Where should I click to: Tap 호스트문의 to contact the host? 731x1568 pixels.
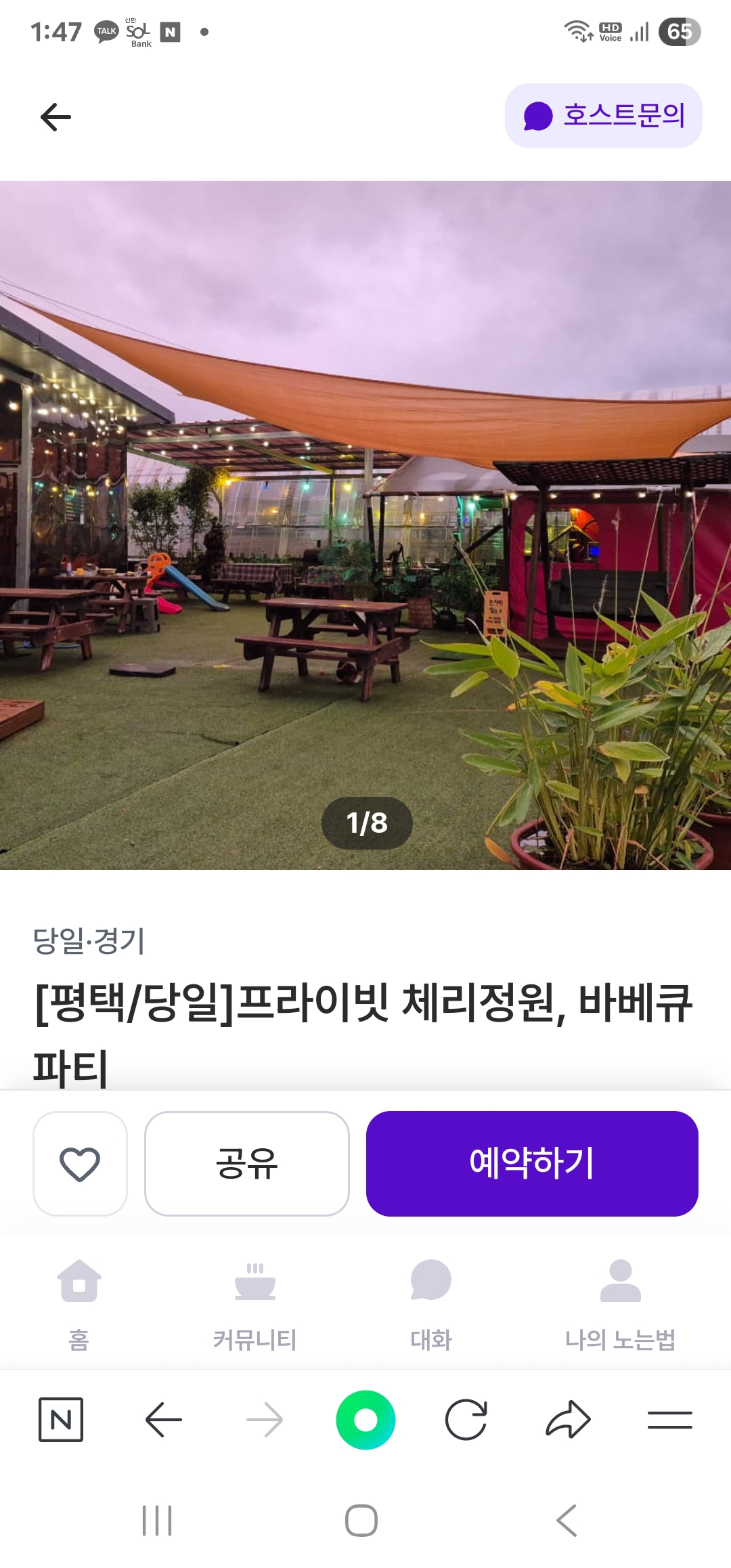[x=603, y=116]
